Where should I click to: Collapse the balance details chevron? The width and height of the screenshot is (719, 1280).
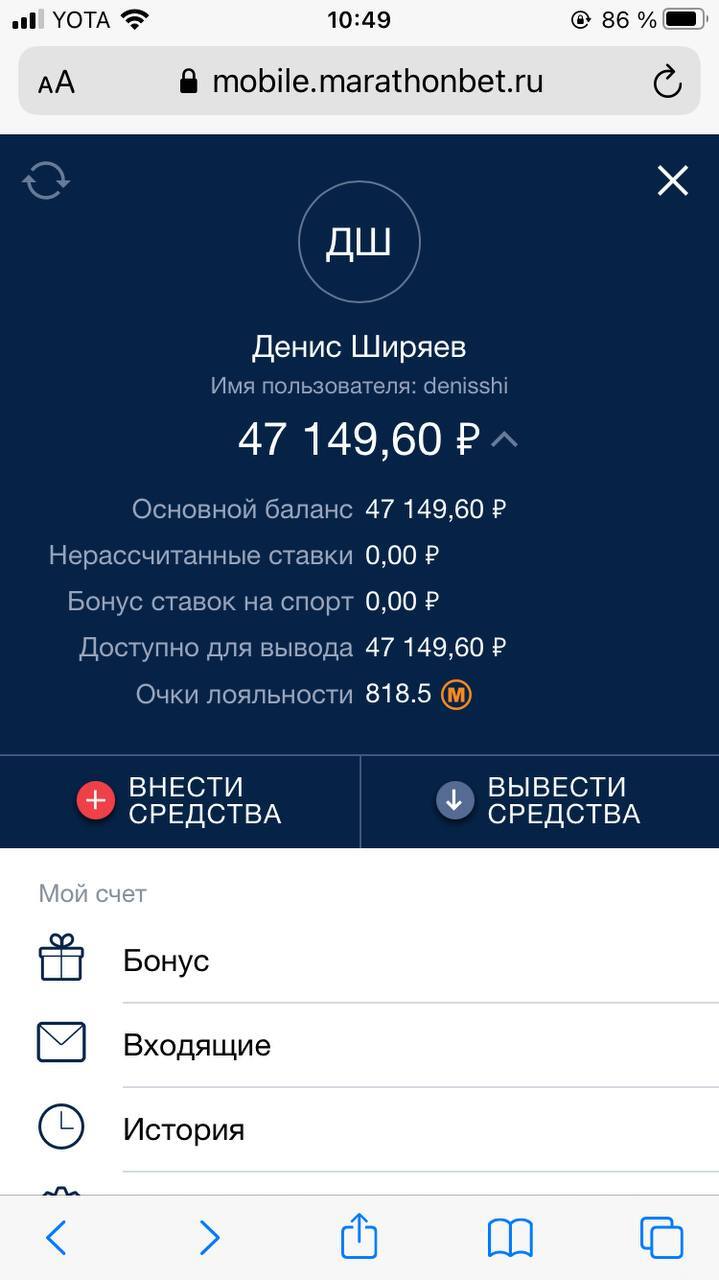point(505,439)
